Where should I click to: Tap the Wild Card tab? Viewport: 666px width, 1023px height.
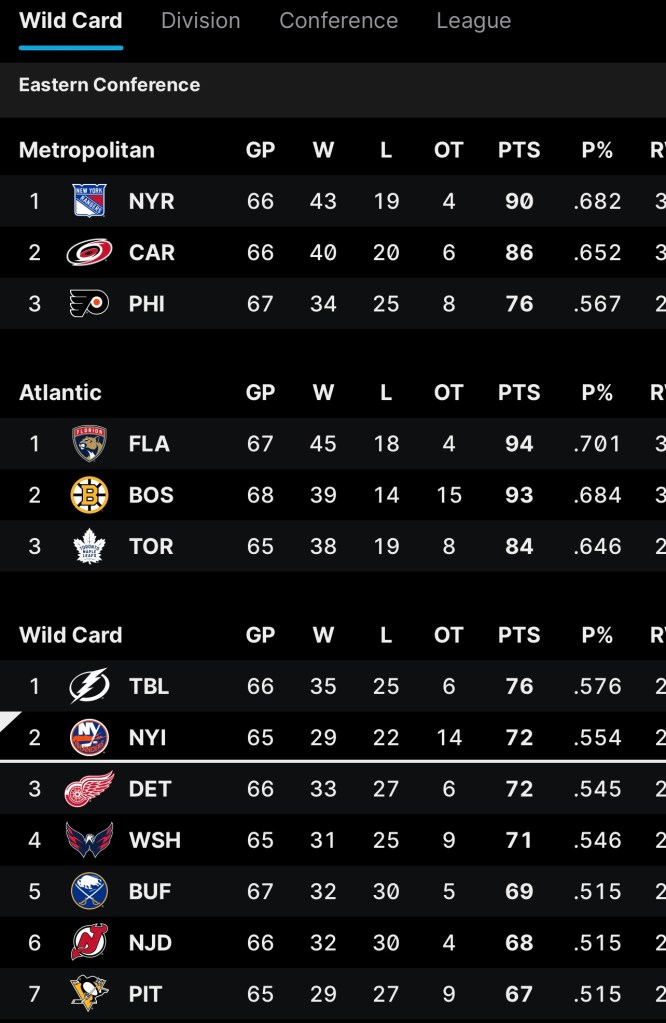click(x=70, y=21)
